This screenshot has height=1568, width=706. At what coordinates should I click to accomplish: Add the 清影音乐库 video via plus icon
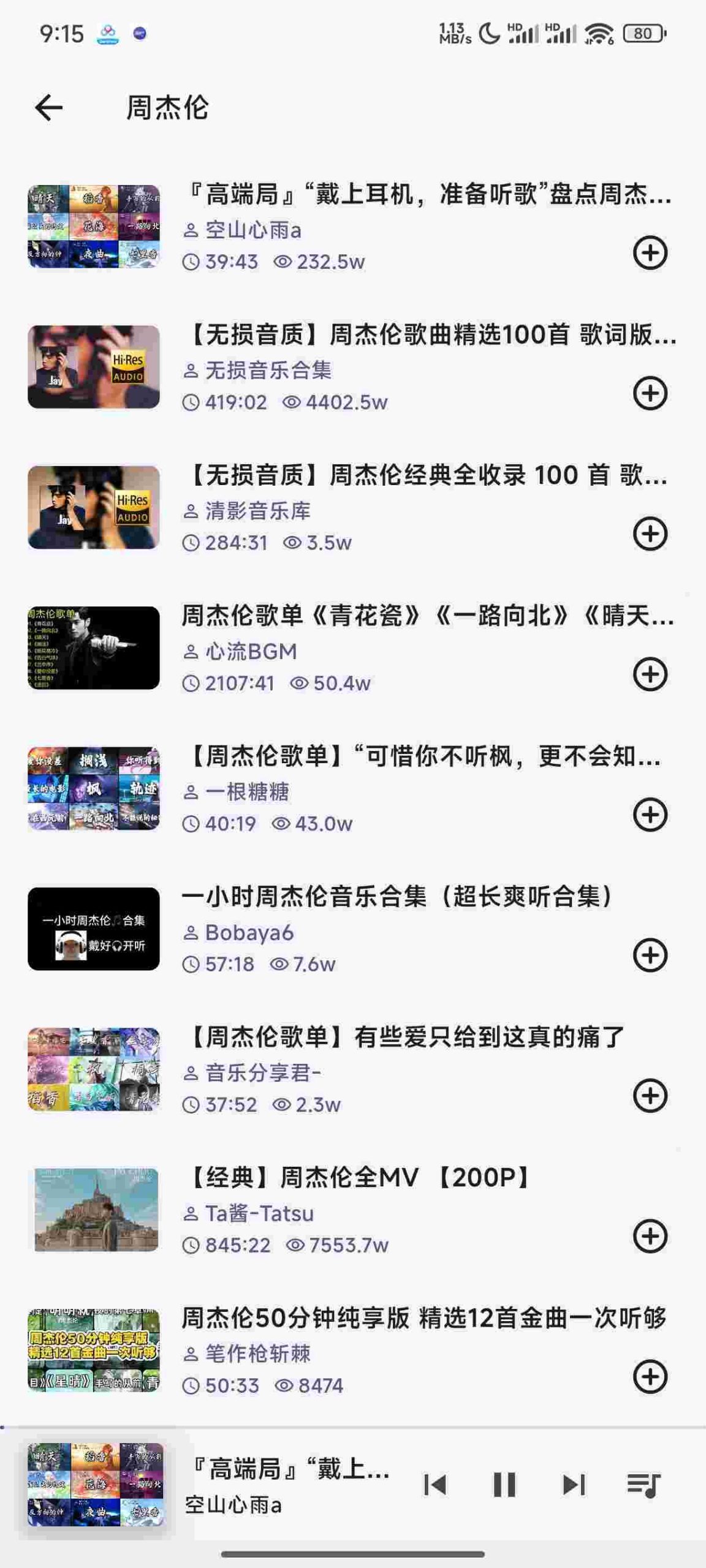[x=650, y=533]
